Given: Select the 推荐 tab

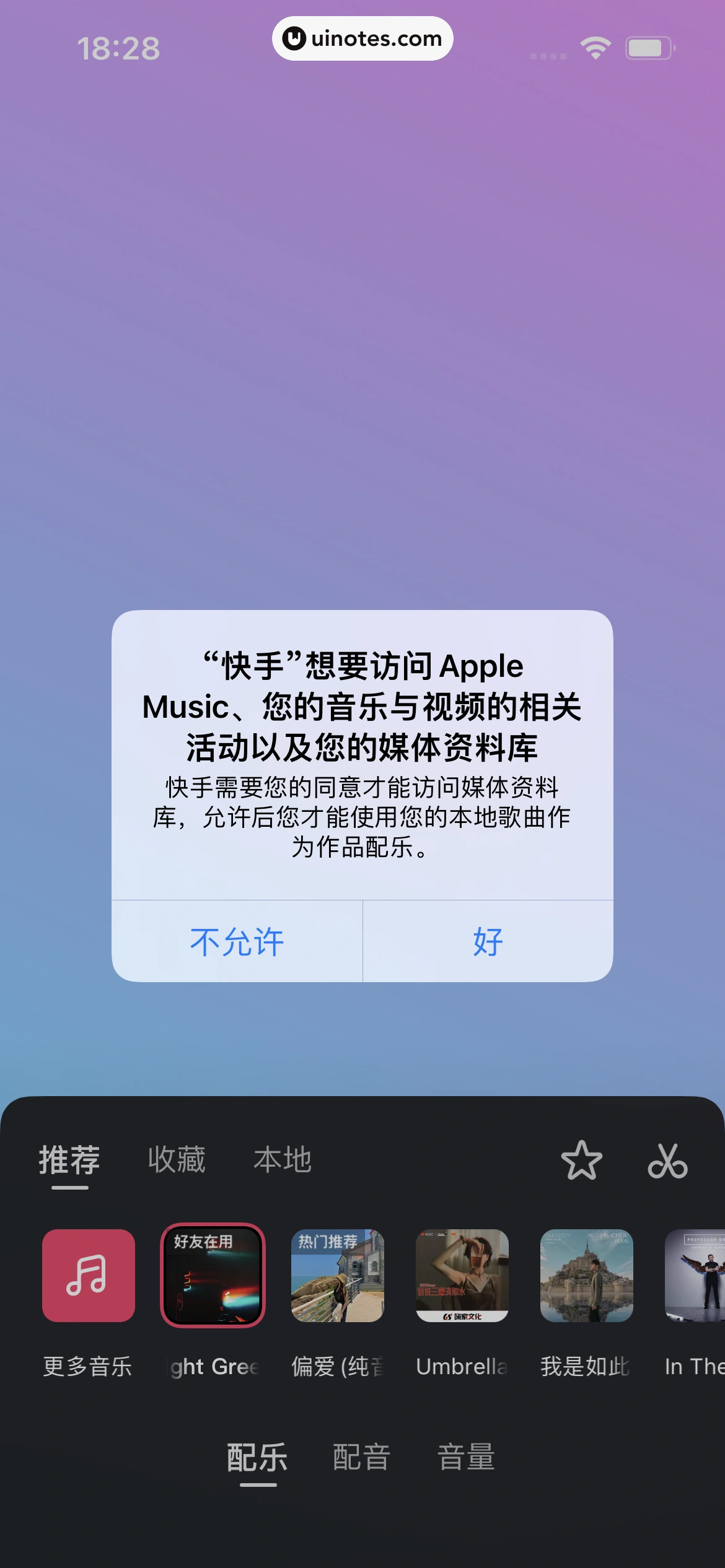Looking at the screenshot, I should pos(69,1158).
